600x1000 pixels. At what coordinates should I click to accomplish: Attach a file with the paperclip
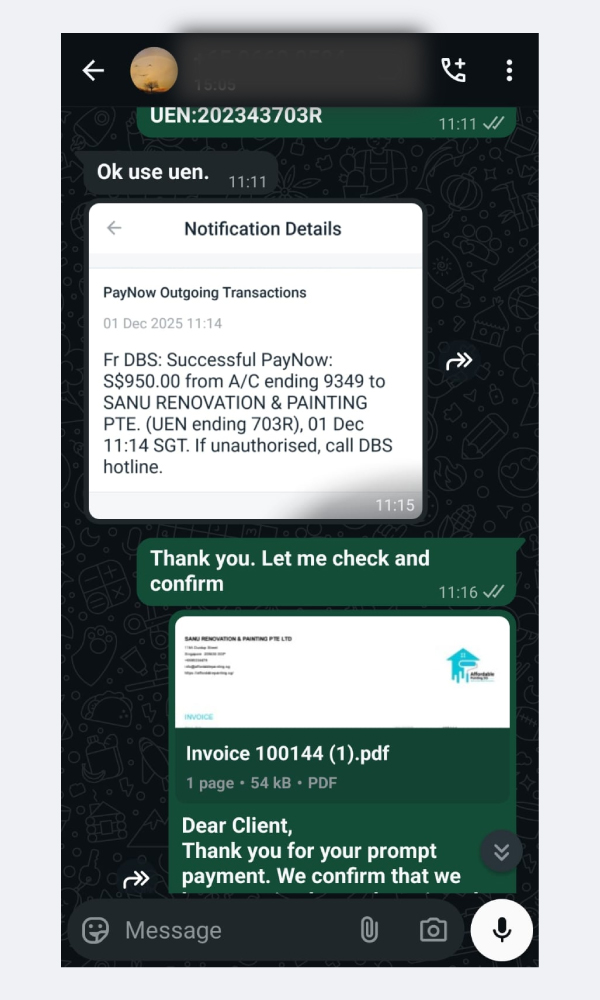click(369, 930)
